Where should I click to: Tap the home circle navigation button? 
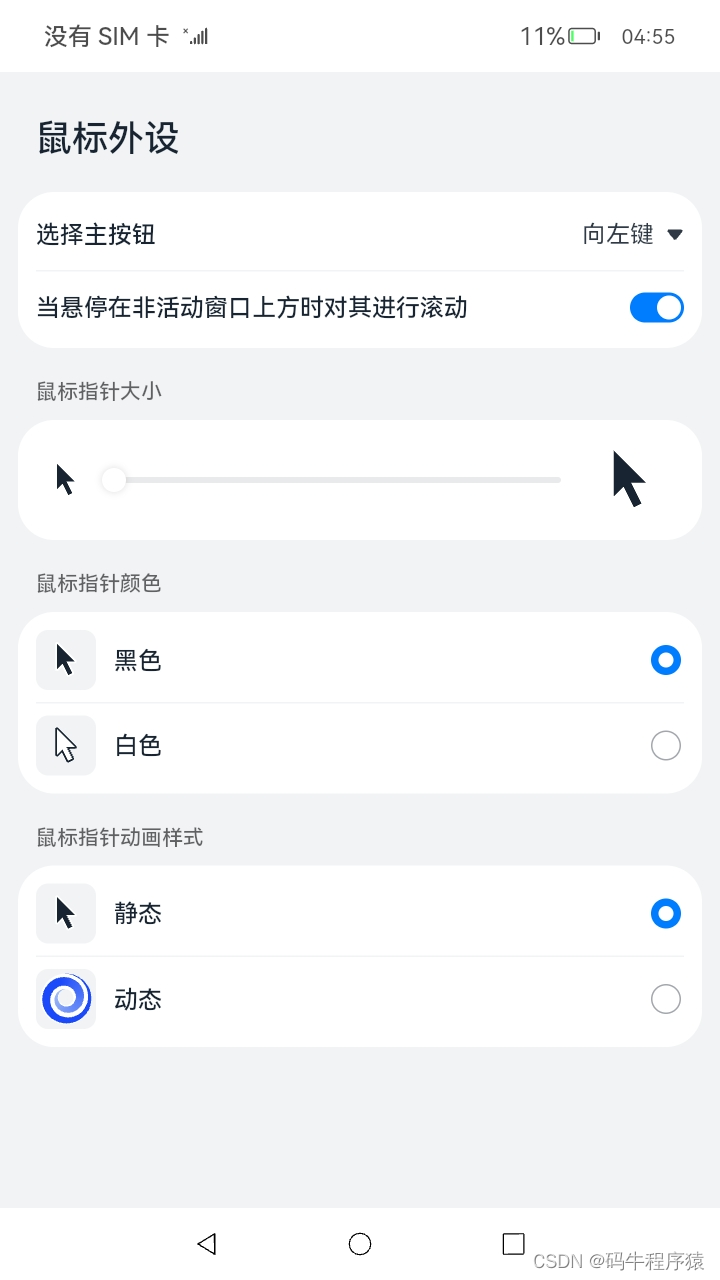360,1243
